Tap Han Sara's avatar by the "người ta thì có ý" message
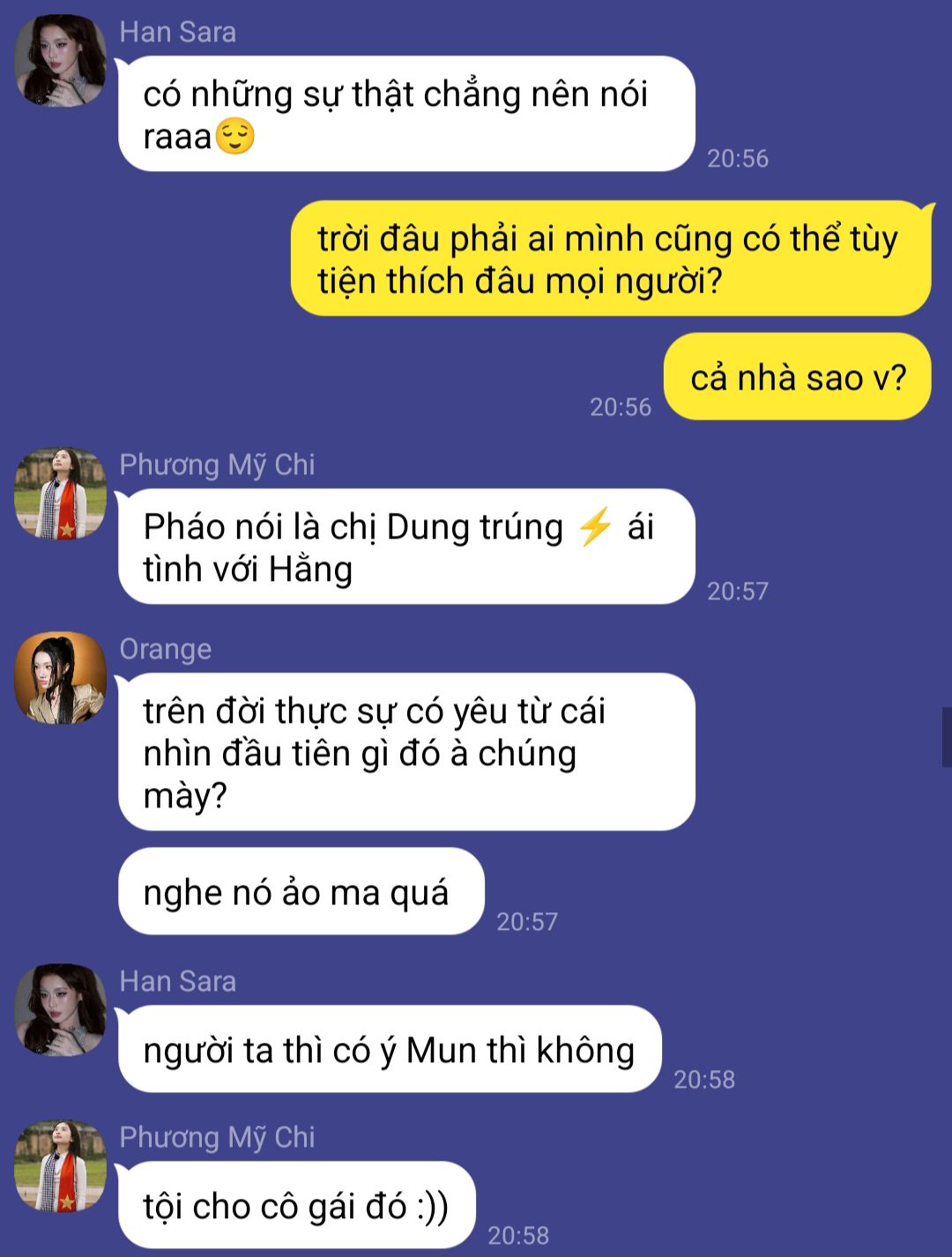 [x=60, y=1010]
